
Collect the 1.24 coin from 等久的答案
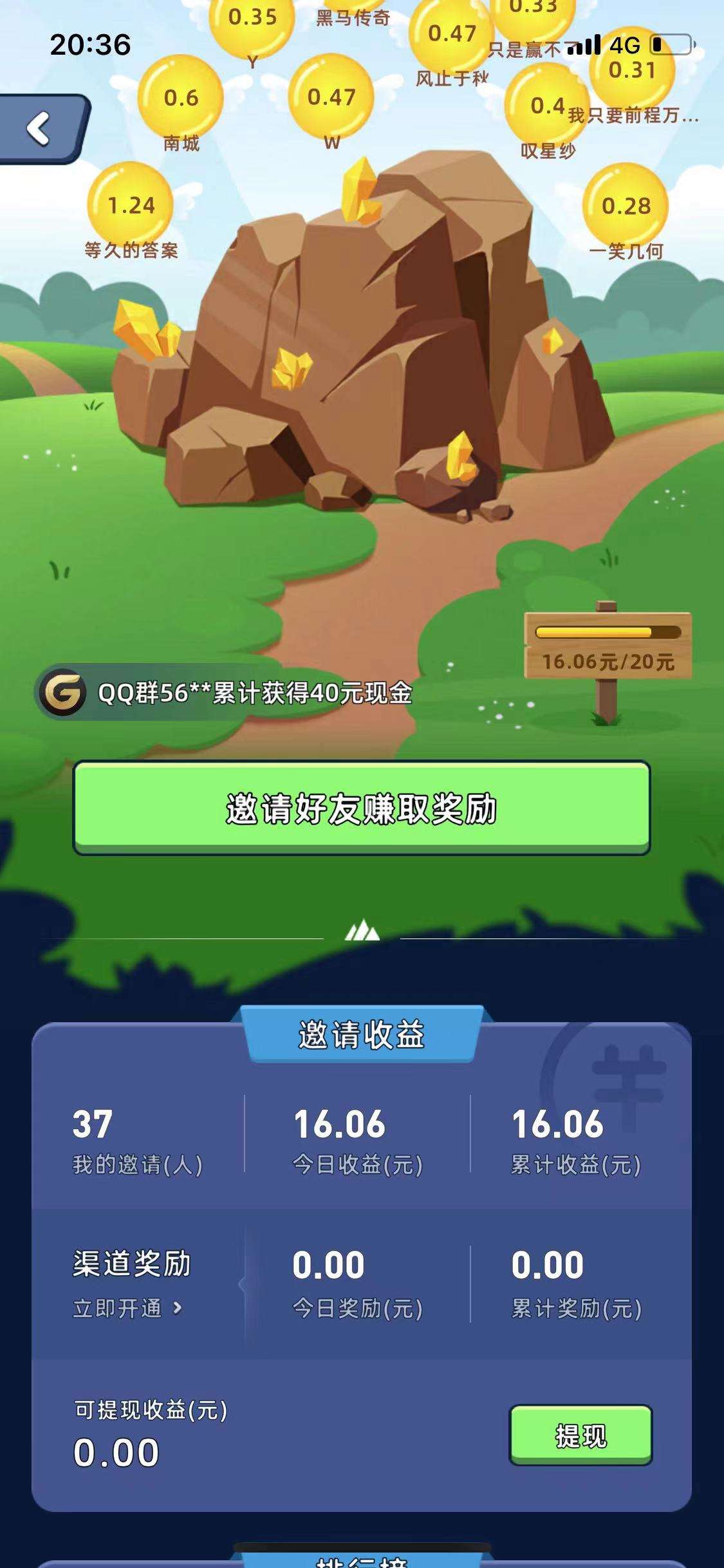tap(131, 205)
